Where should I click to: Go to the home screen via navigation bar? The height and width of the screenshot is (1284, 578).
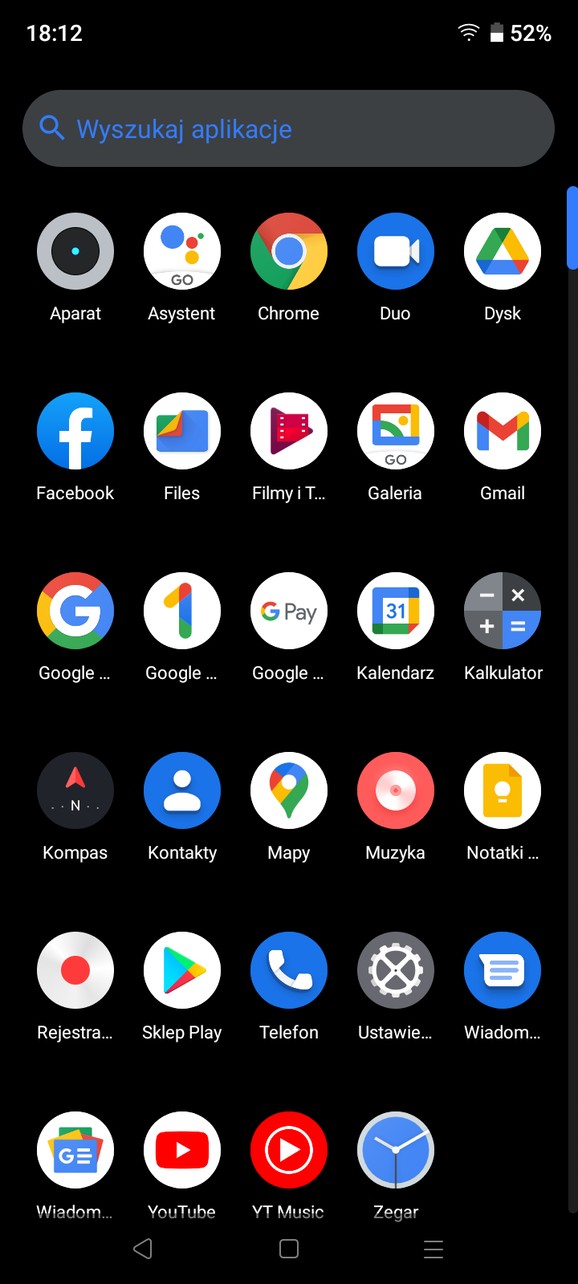click(x=289, y=1248)
